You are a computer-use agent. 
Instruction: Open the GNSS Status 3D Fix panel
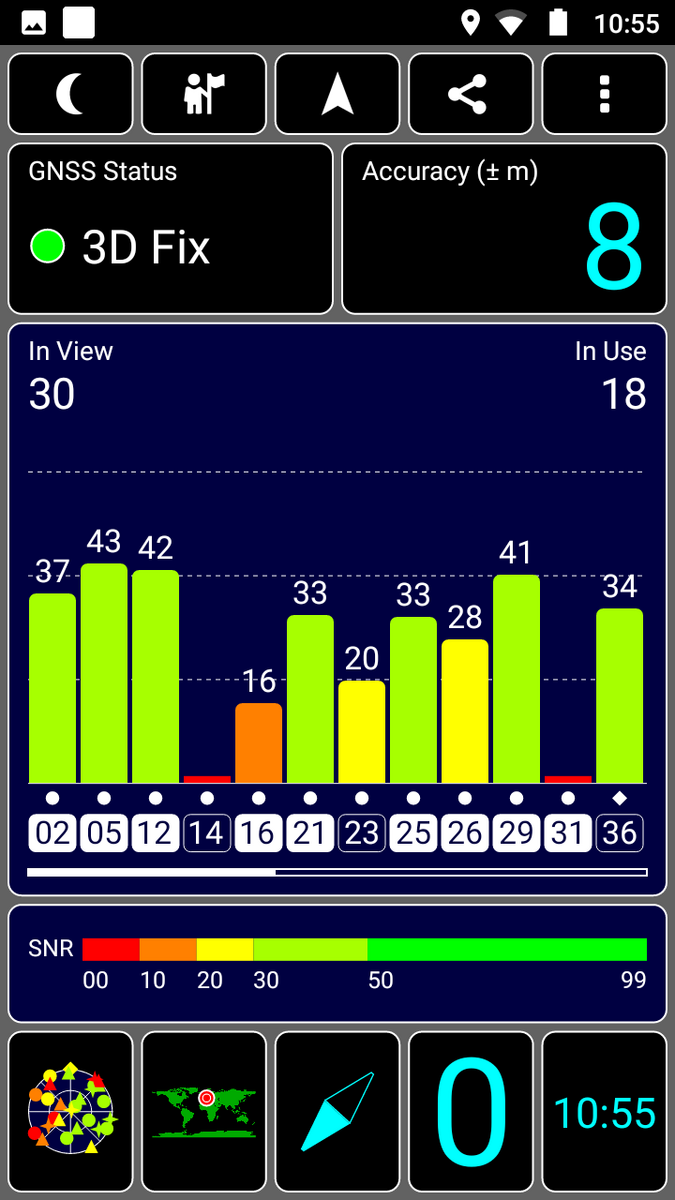click(x=171, y=229)
